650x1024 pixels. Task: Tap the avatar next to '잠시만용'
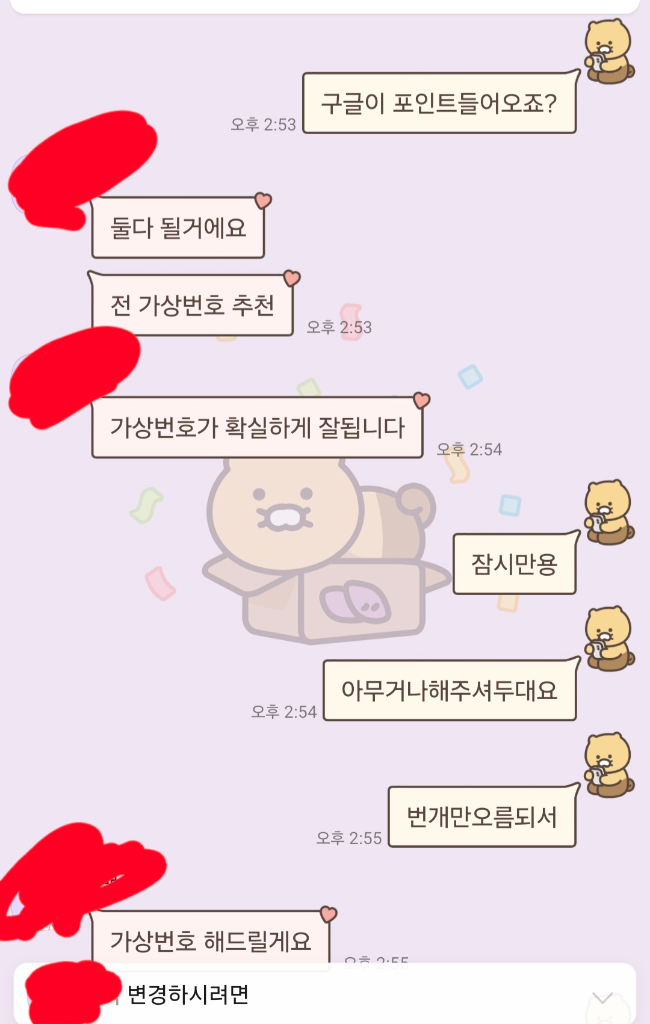point(607,513)
